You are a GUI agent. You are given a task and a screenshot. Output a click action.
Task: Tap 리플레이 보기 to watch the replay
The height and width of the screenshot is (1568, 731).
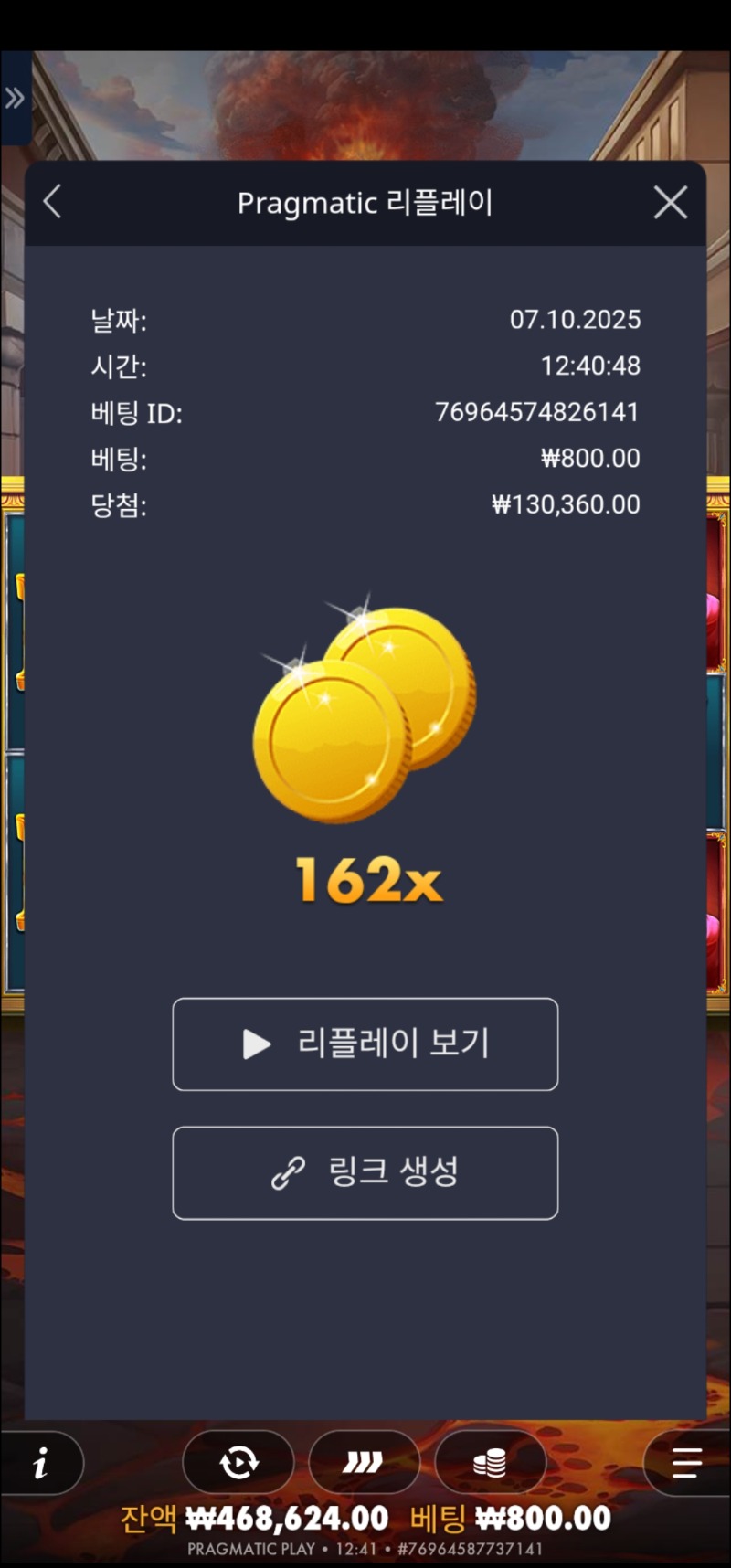click(365, 1044)
